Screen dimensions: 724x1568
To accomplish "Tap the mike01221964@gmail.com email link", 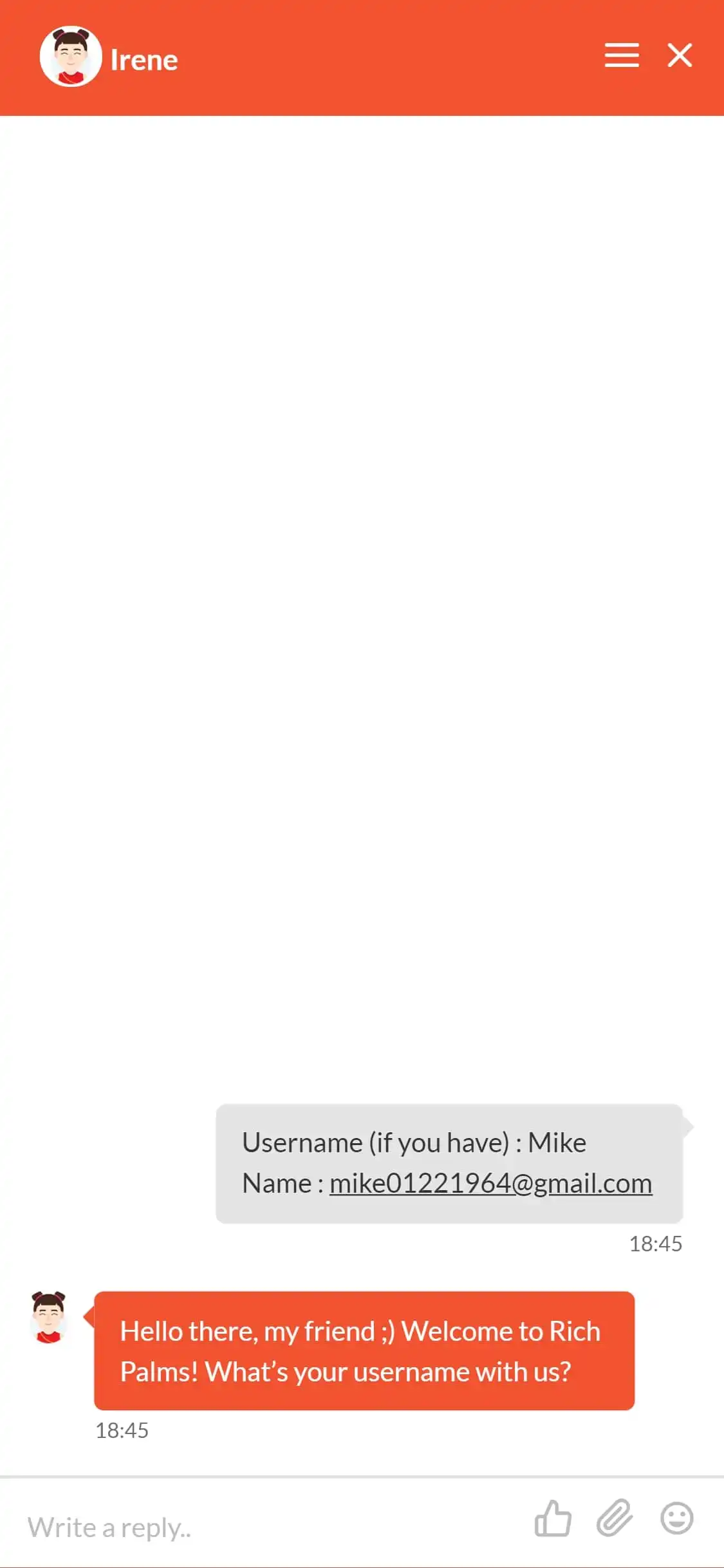I will point(490,1183).
